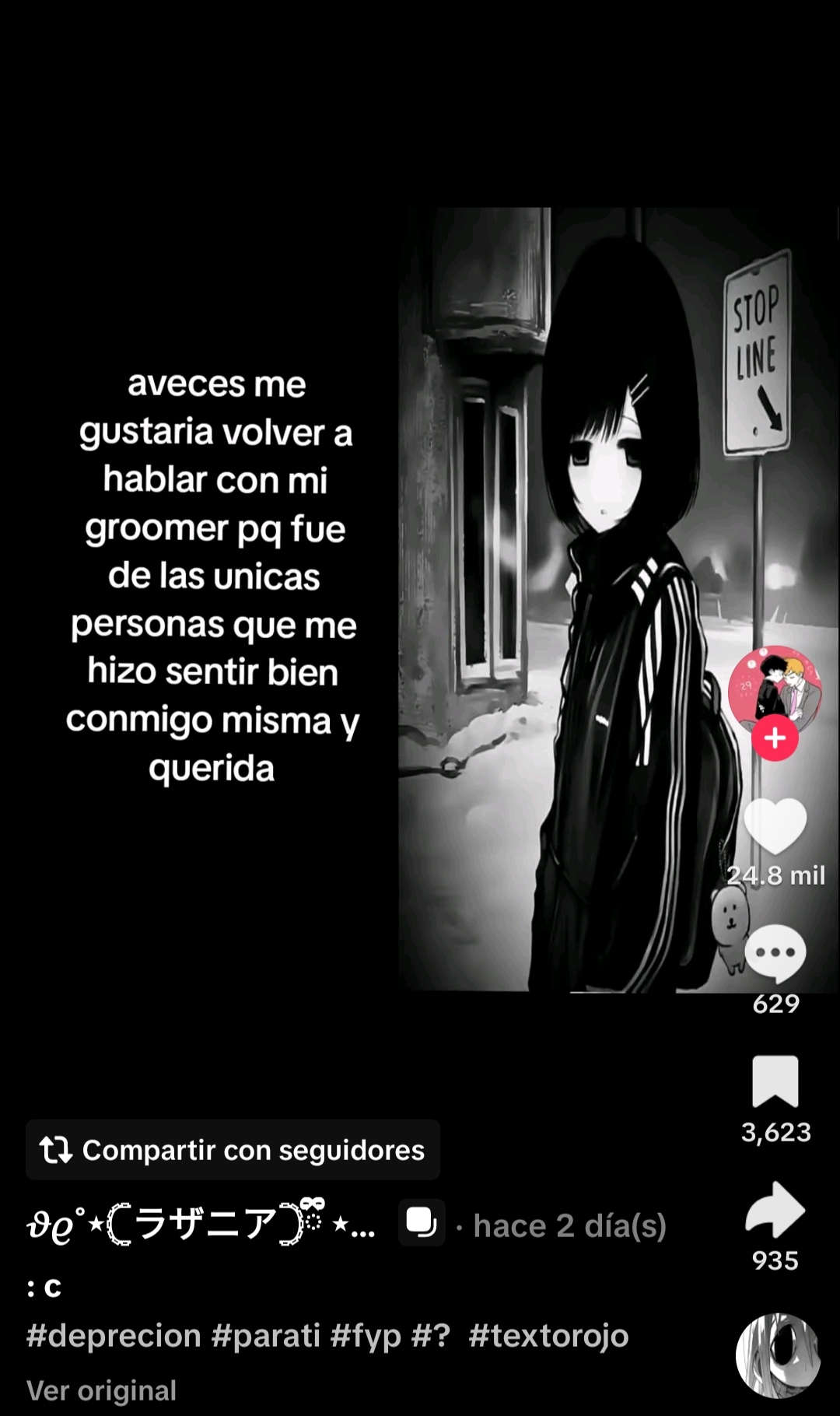Open the #parati hashtag
Viewport: 840px width, 1416px height.
266,1336
